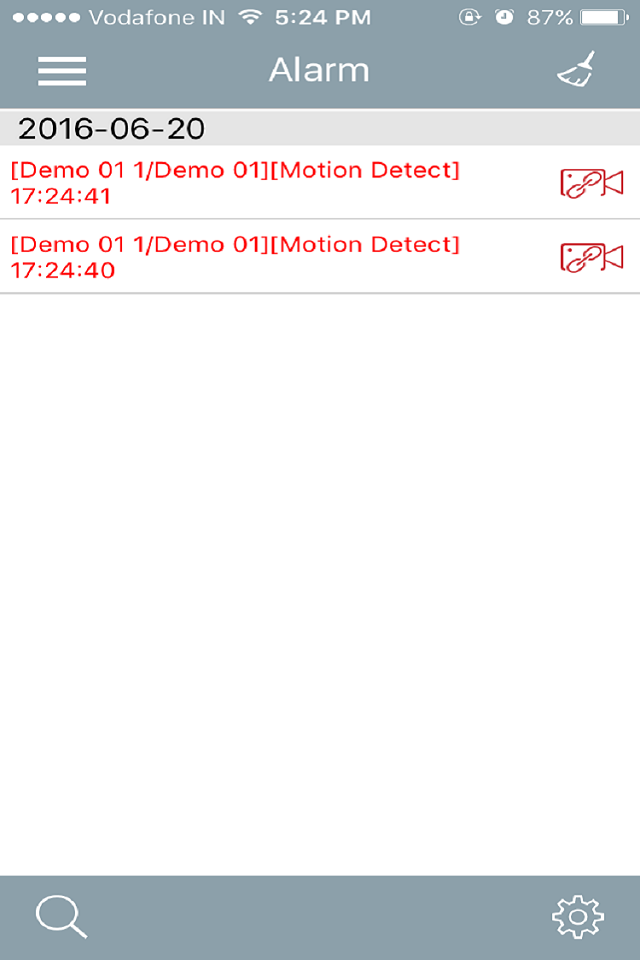The height and width of the screenshot is (960, 640).
Task: Tap the linked video icon for 17:24:41
Action: (x=592, y=183)
